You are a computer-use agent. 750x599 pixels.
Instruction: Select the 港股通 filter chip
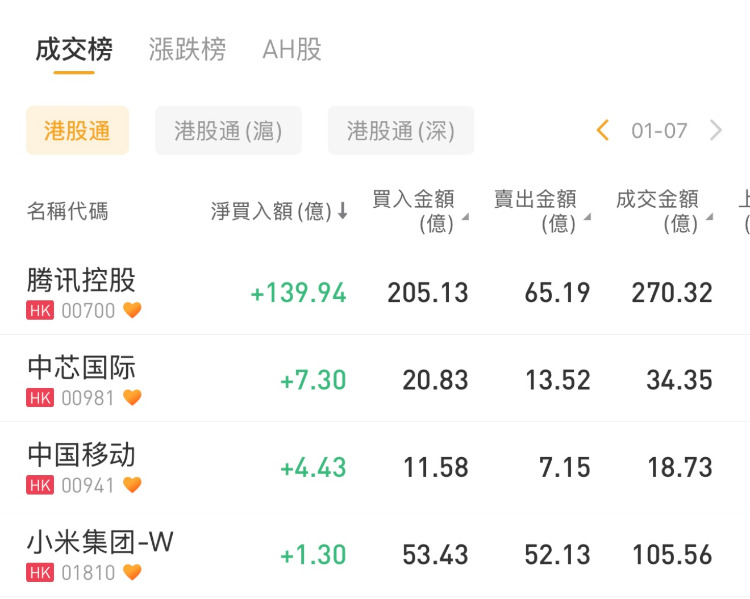click(77, 131)
